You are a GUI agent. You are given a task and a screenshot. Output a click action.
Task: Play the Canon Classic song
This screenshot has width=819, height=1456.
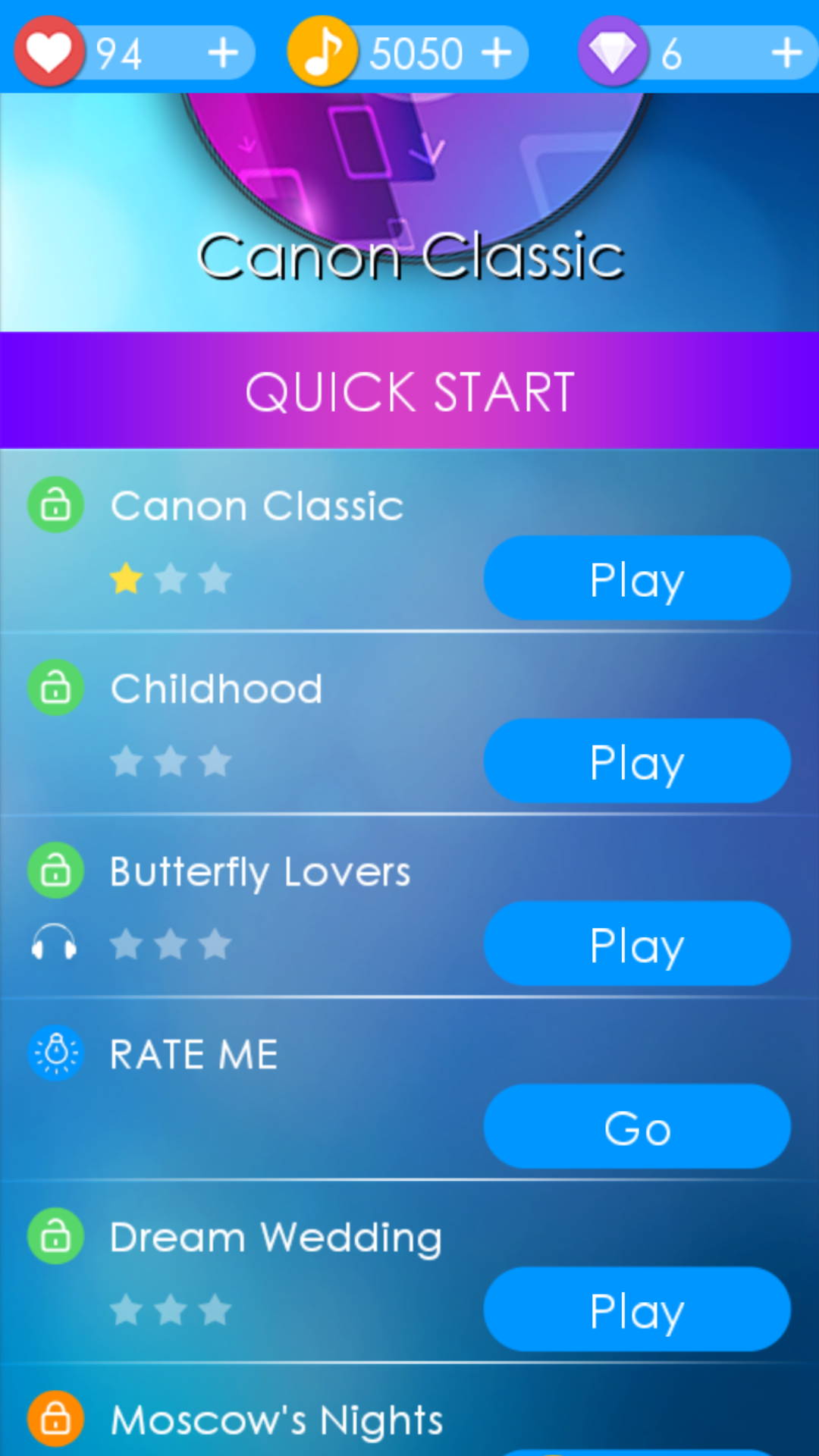tap(637, 579)
